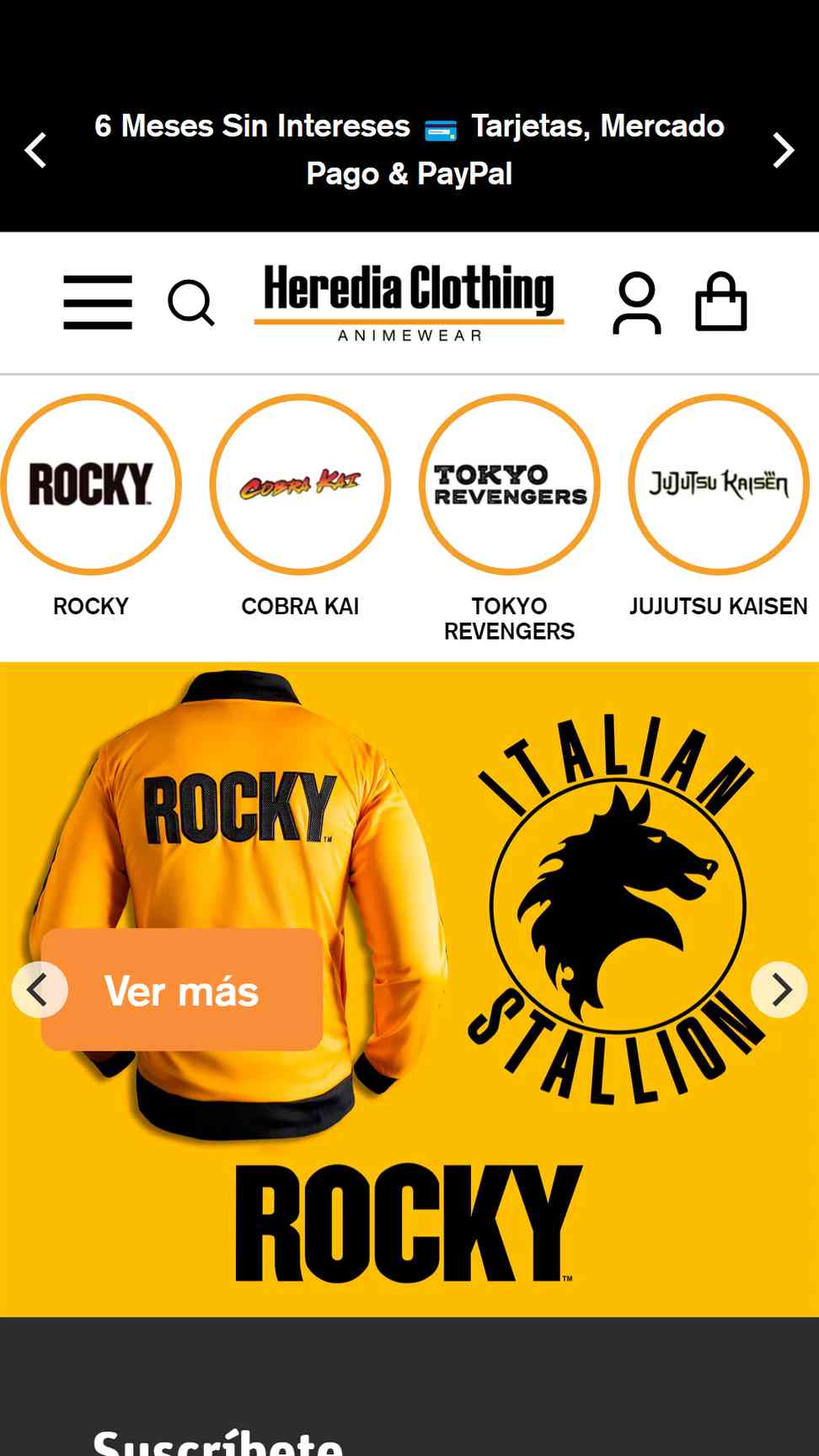819x1456 pixels.
Task: Tap the Ver más button
Action: [x=182, y=990]
